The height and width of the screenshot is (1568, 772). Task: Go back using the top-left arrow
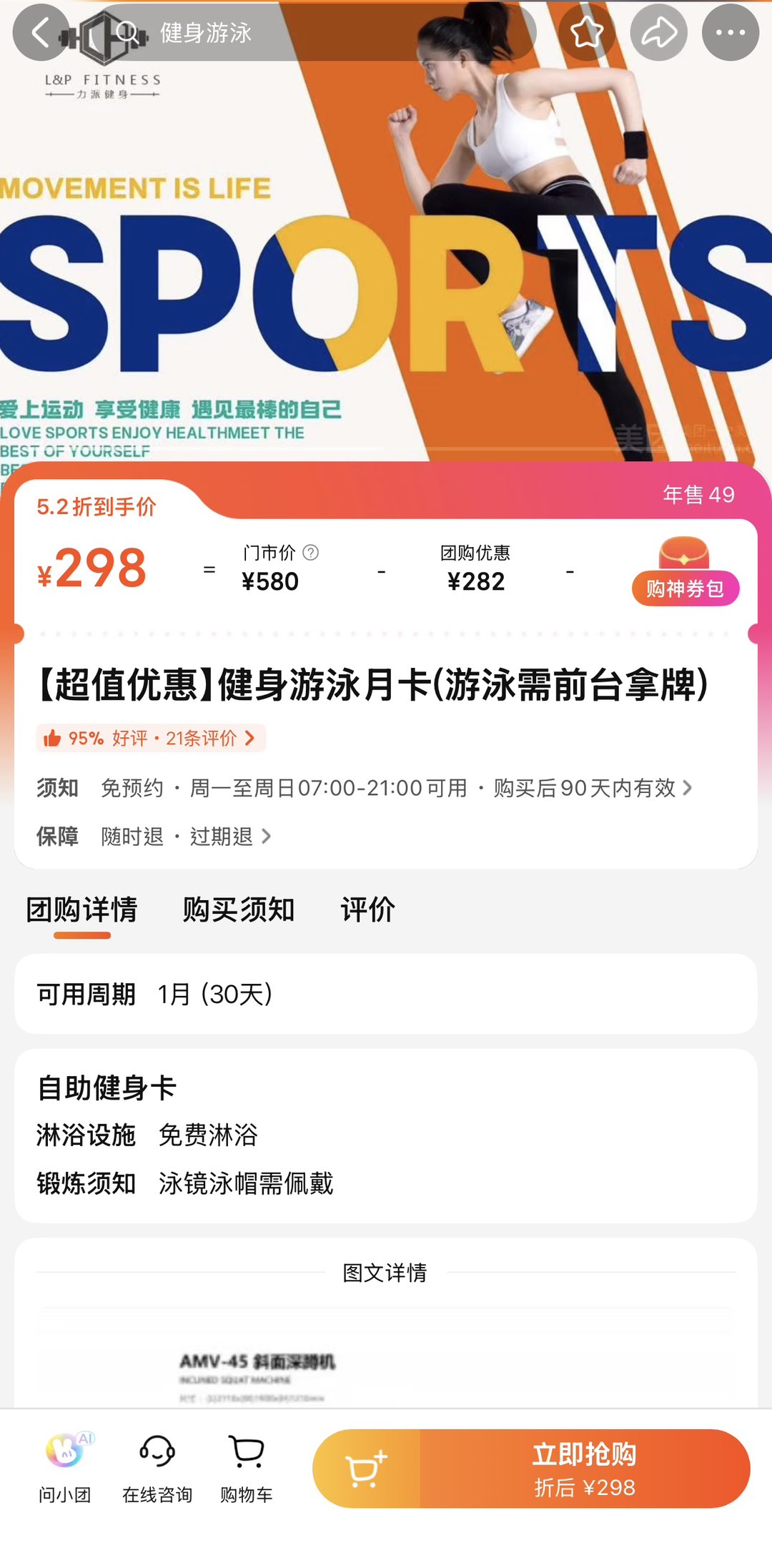coord(41,32)
